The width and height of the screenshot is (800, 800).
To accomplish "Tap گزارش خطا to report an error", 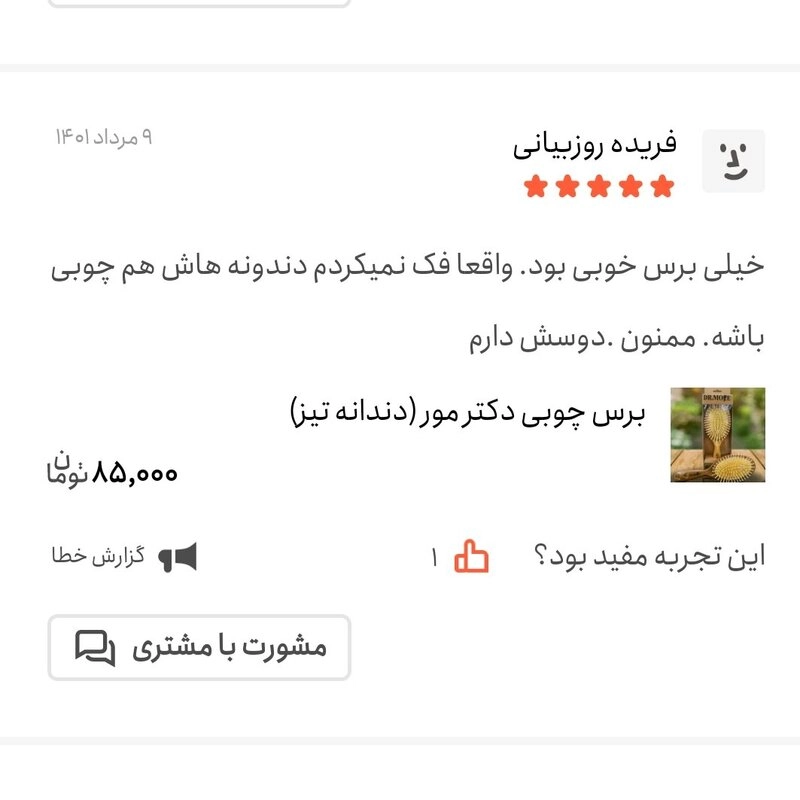I will [124, 557].
